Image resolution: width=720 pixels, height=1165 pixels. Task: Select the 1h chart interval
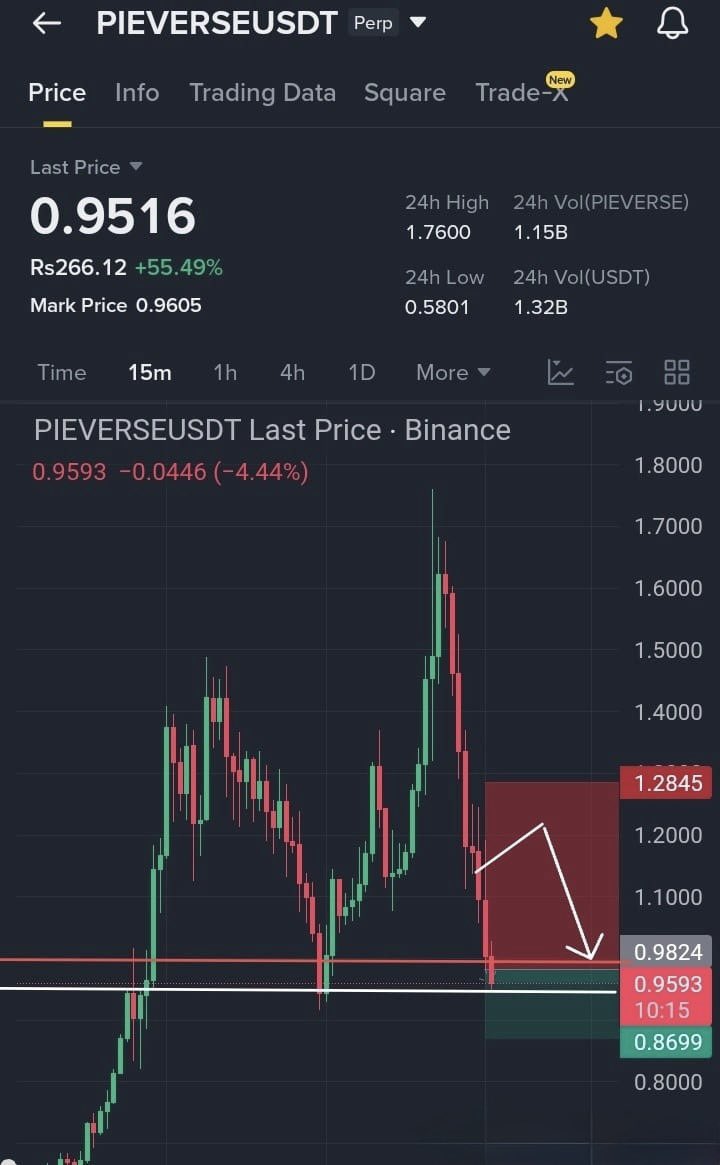coord(225,373)
